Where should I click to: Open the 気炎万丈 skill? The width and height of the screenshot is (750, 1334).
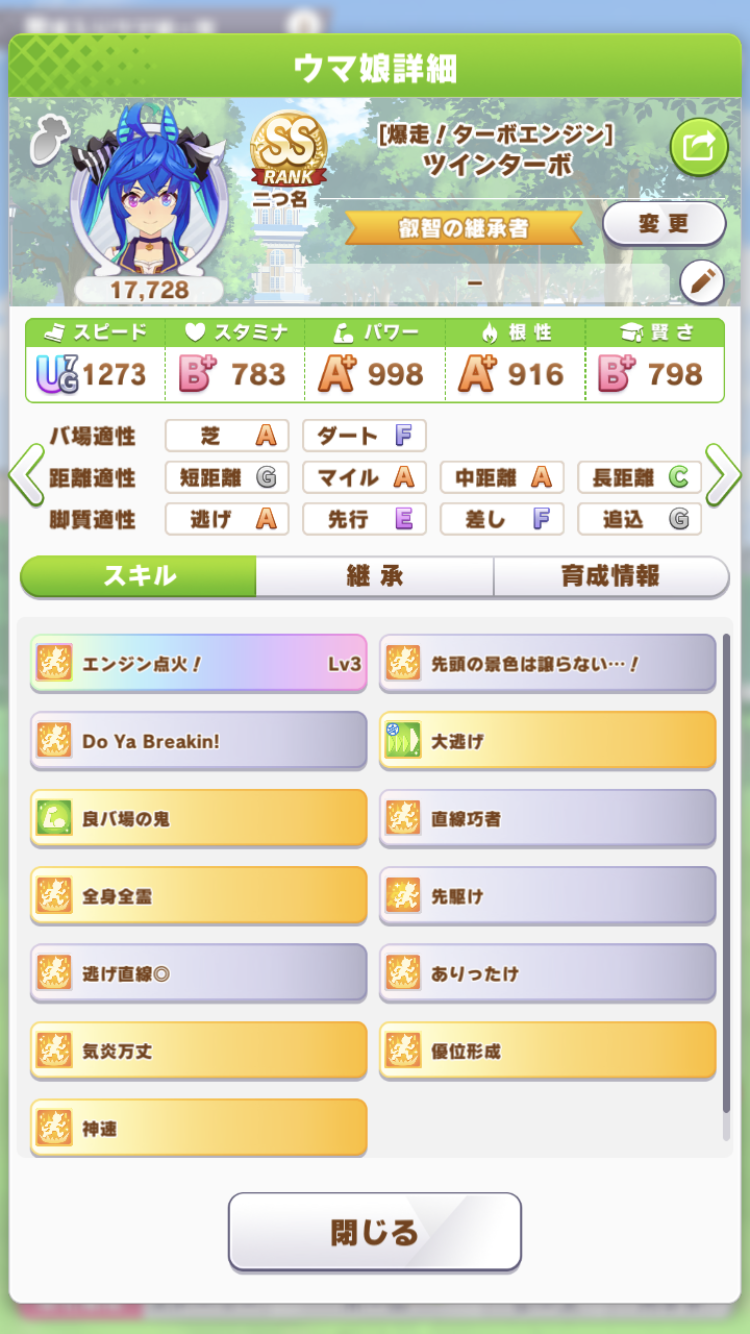click(198, 1051)
